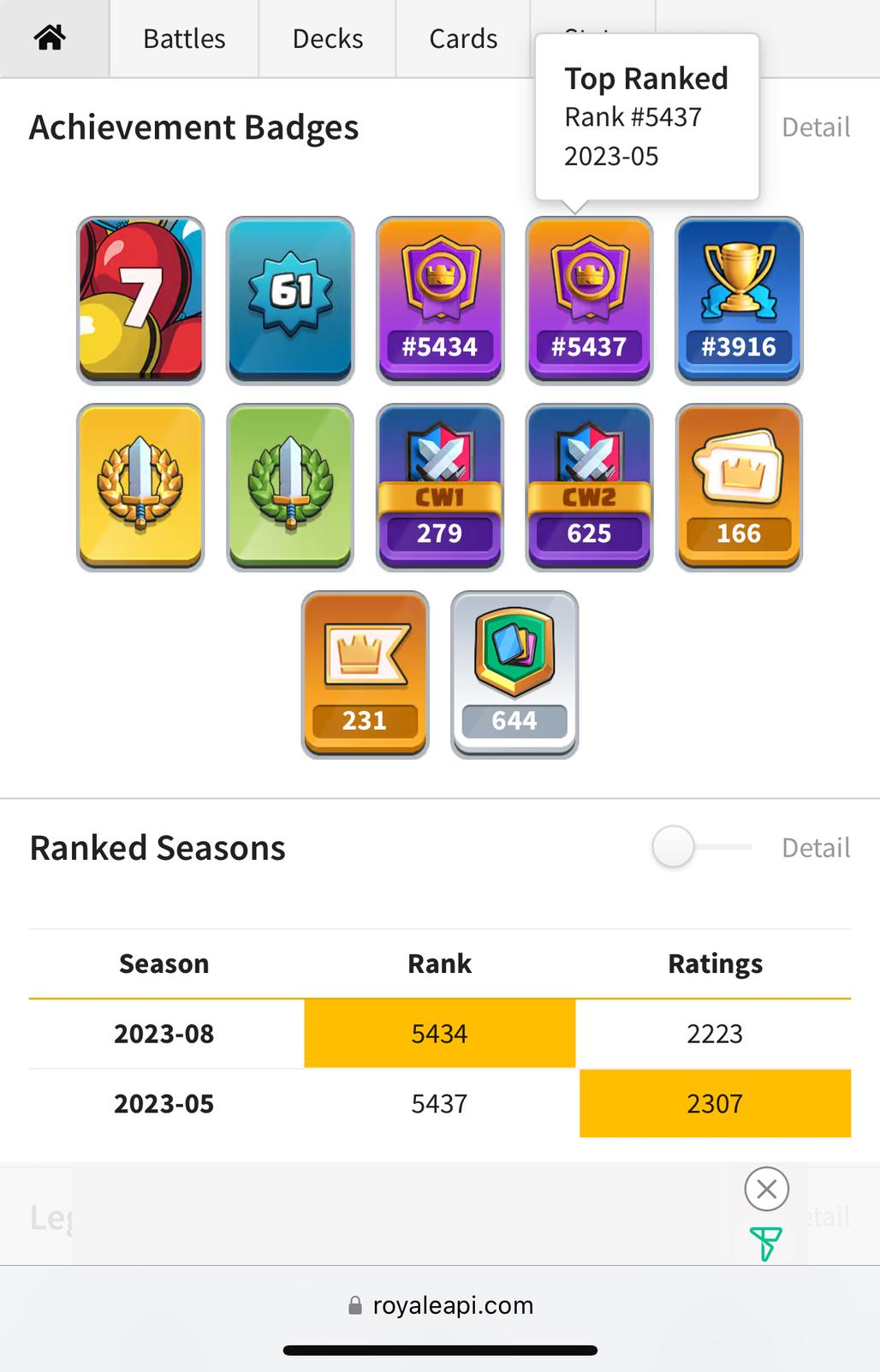Toggle Detail for Ranked Seasons
Viewport: 880px width, 1372px height.
tap(701, 847)
